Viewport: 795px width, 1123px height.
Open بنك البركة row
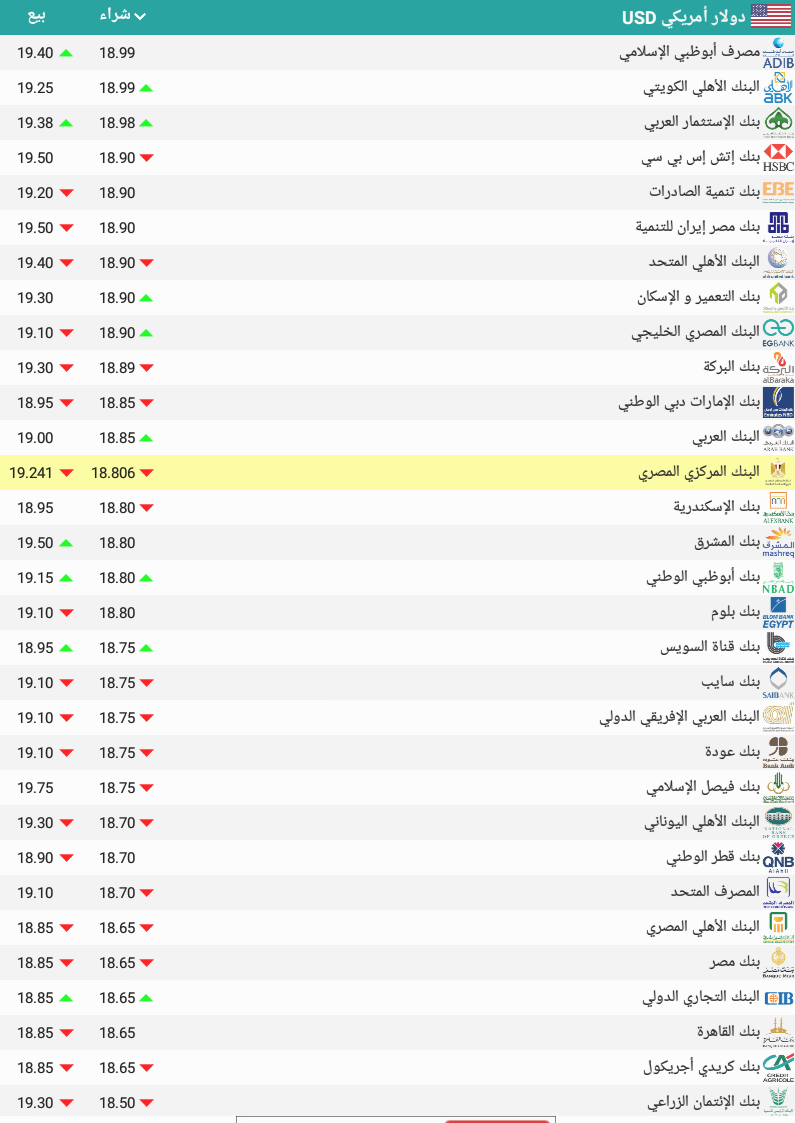coord(731,367)
